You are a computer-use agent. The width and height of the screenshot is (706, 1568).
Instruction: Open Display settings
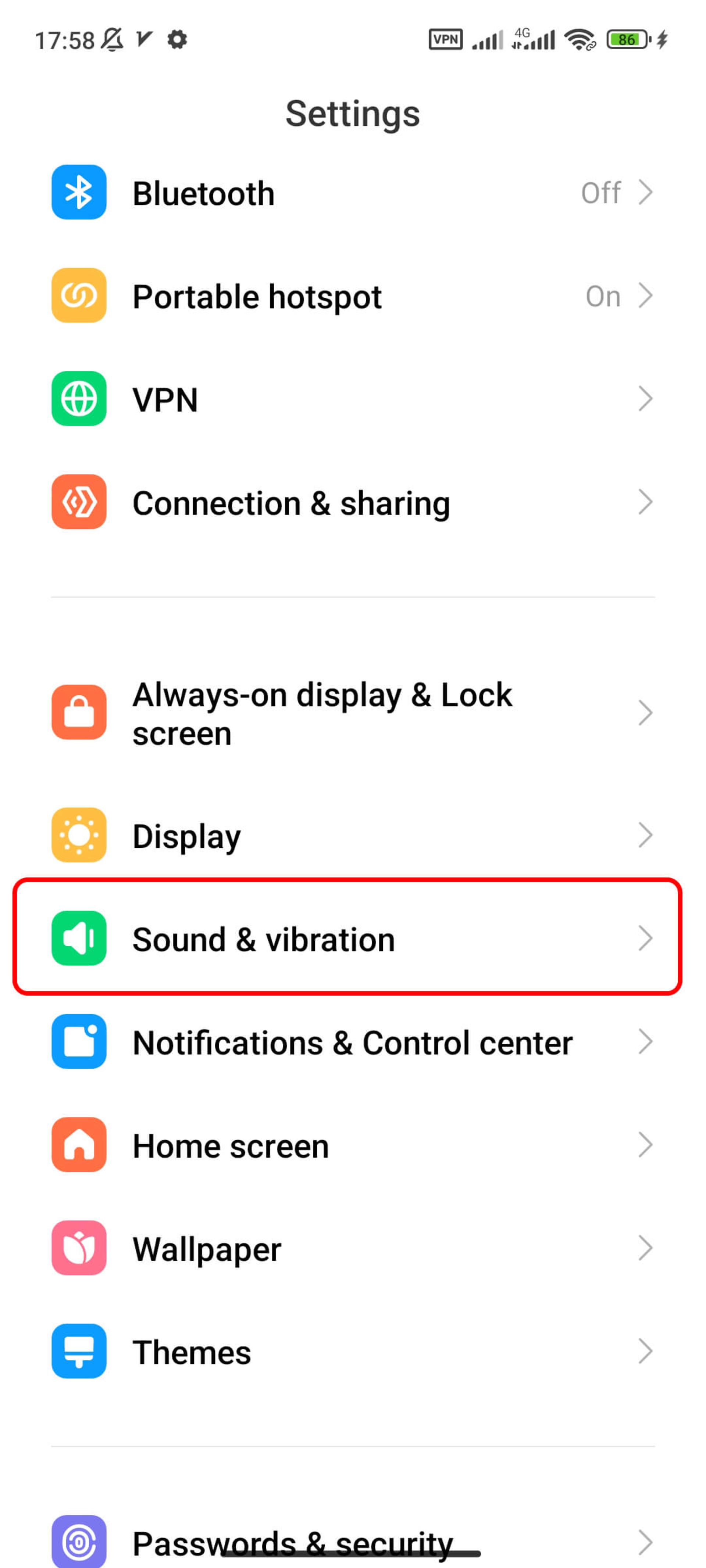[353, 835]
